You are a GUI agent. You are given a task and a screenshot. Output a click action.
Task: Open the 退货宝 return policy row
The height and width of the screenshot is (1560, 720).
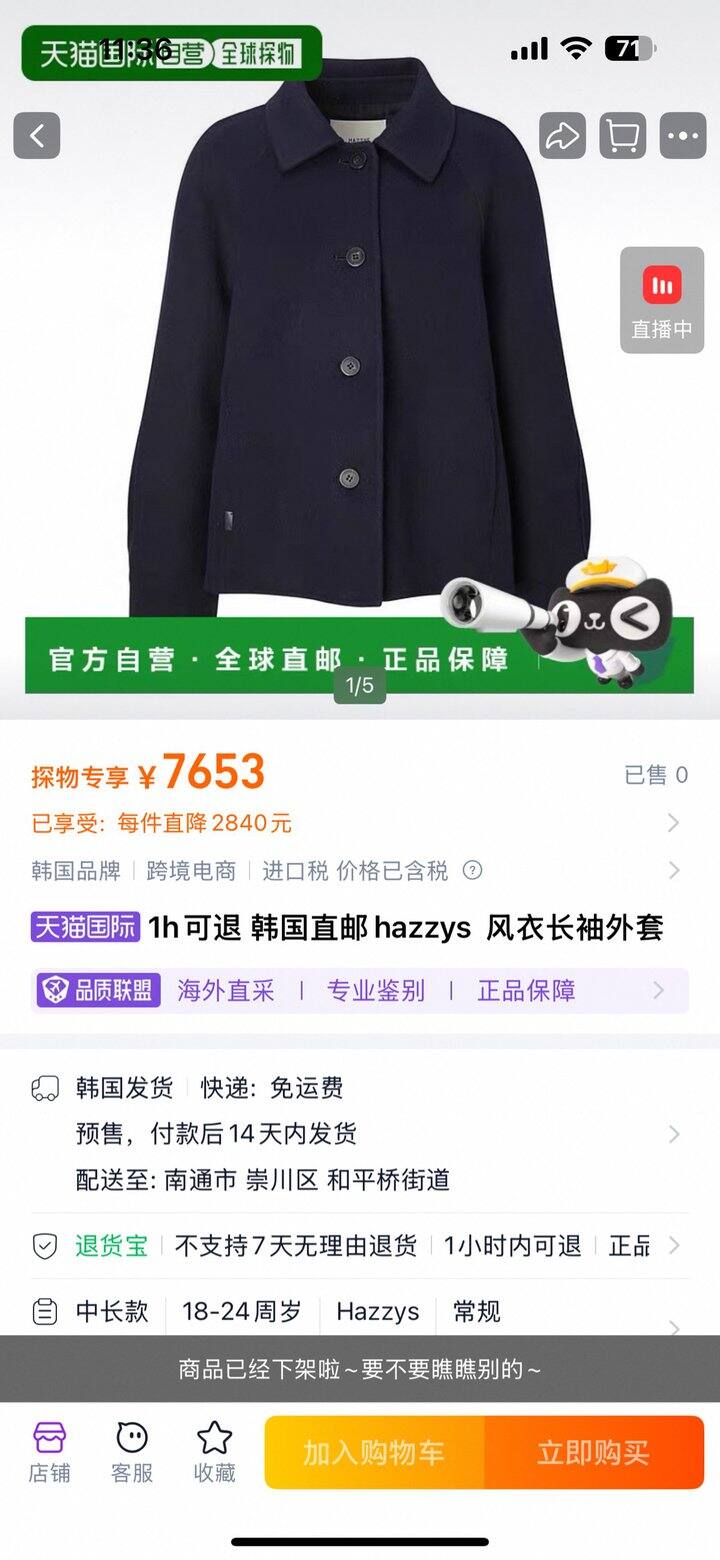click(x=360, y=1246)
